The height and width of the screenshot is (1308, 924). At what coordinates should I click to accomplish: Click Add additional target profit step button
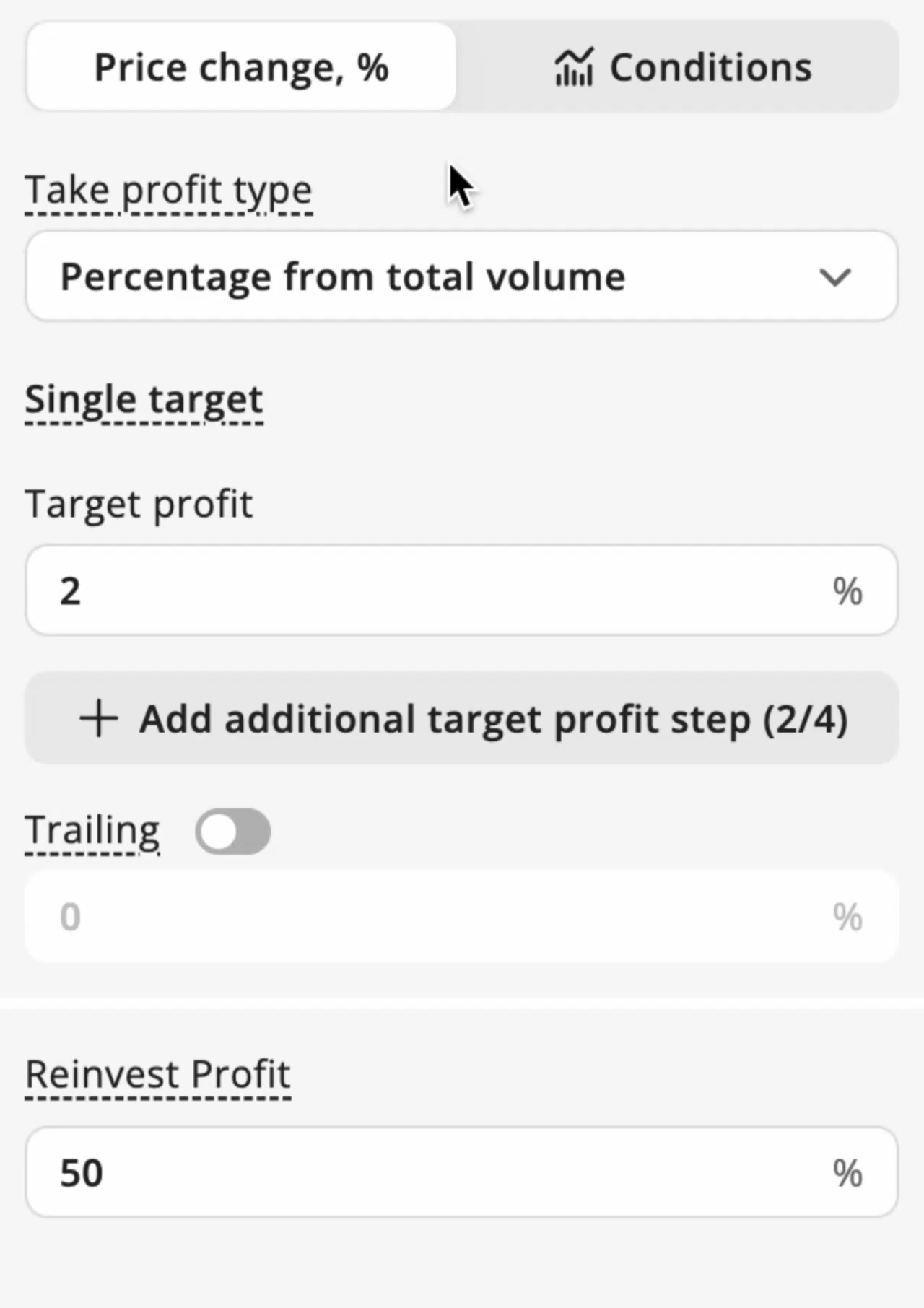[x=459, y=718]
